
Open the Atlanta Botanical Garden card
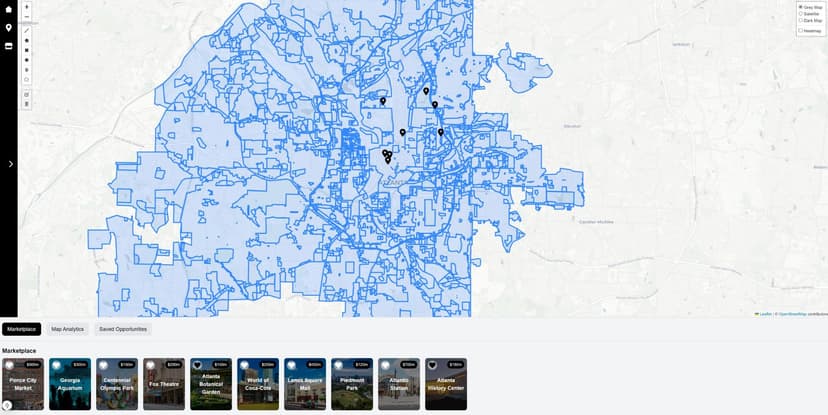pyautogui.click(x=211, y=385)
